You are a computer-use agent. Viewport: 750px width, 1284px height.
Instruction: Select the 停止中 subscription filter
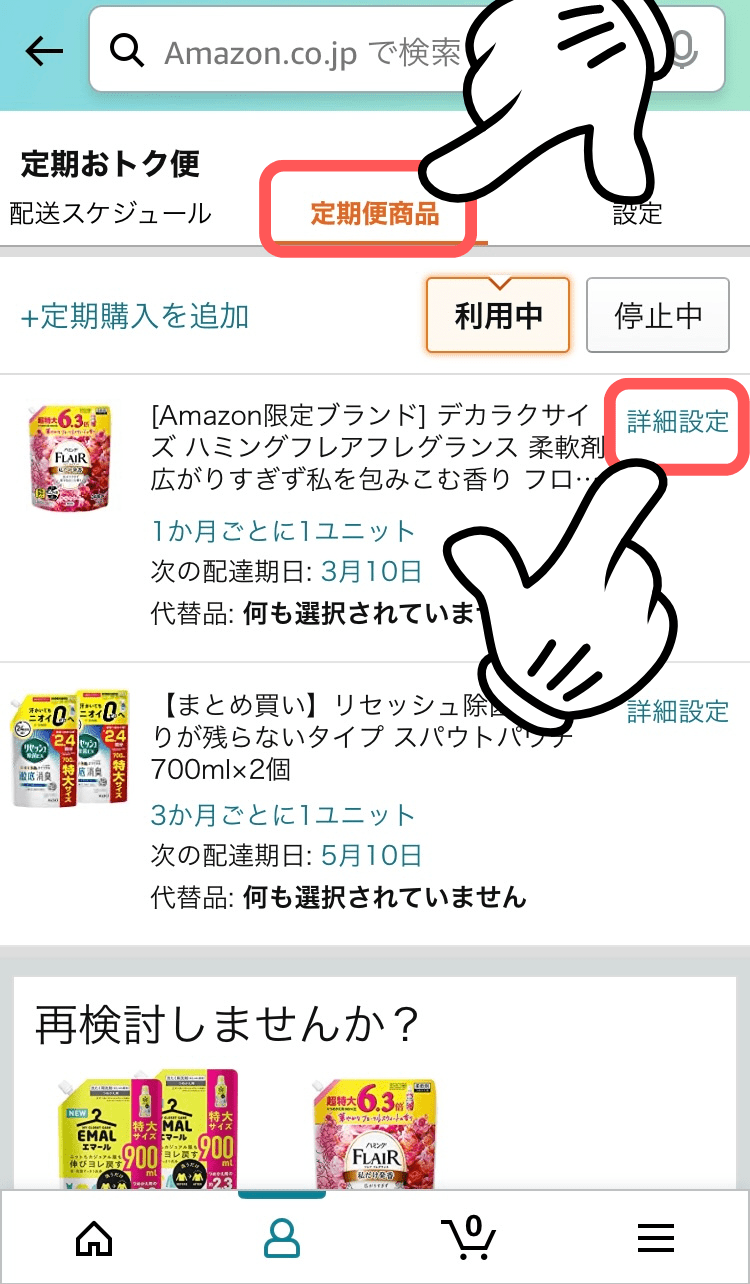point(657,315)
